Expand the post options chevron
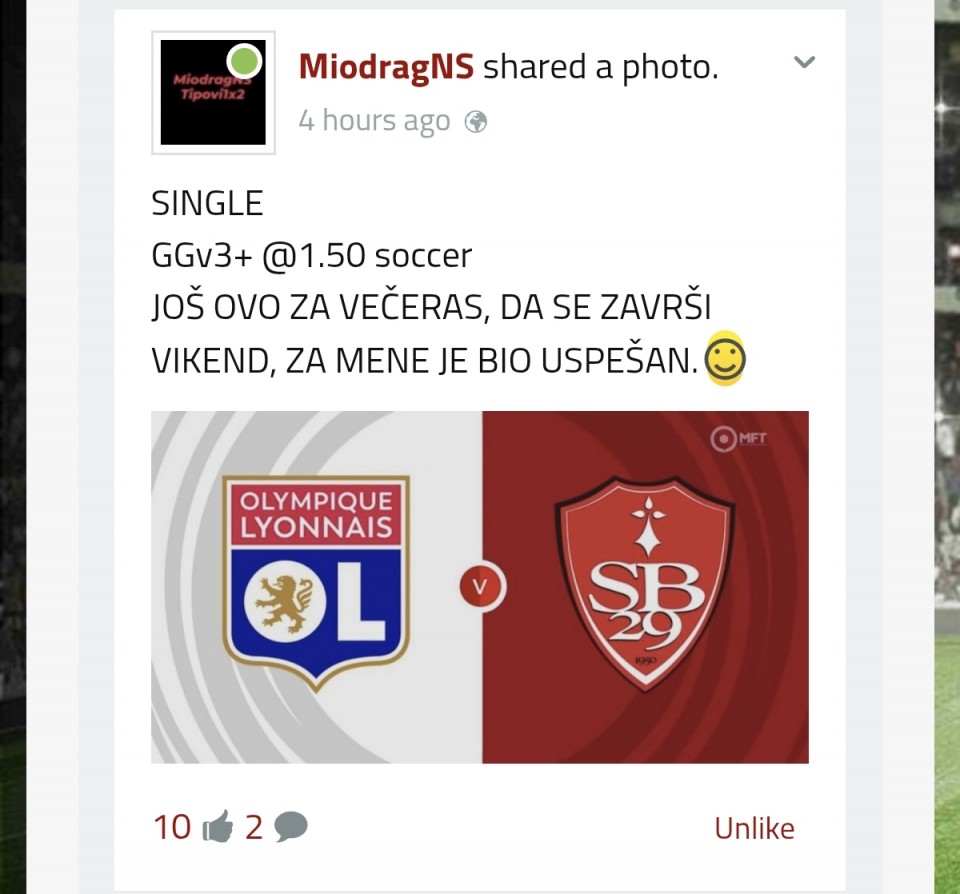The height and width of the screenshot is (894, 960). (x=804, y=63)
